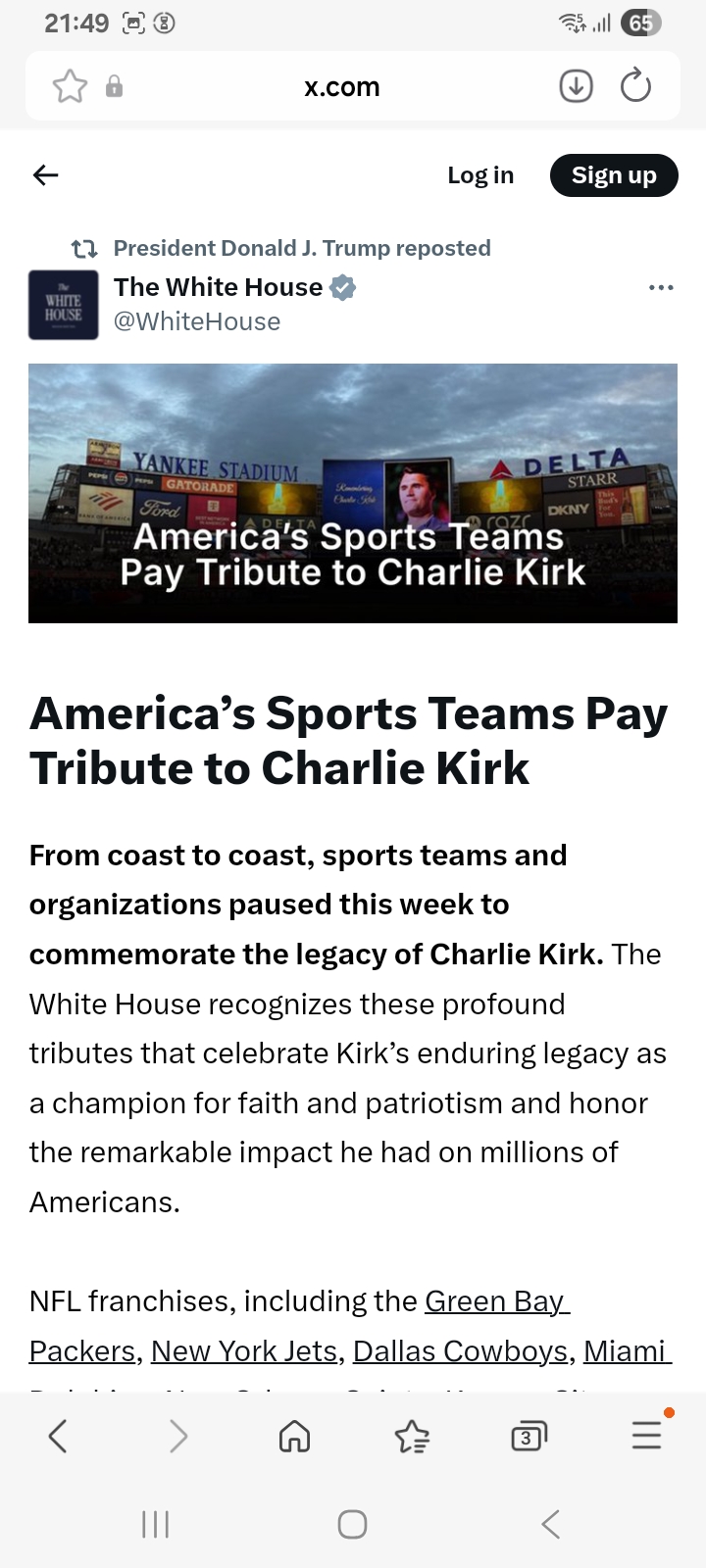Reload the page
This screenshot has height=1568, width=706.
coord(635,86)
